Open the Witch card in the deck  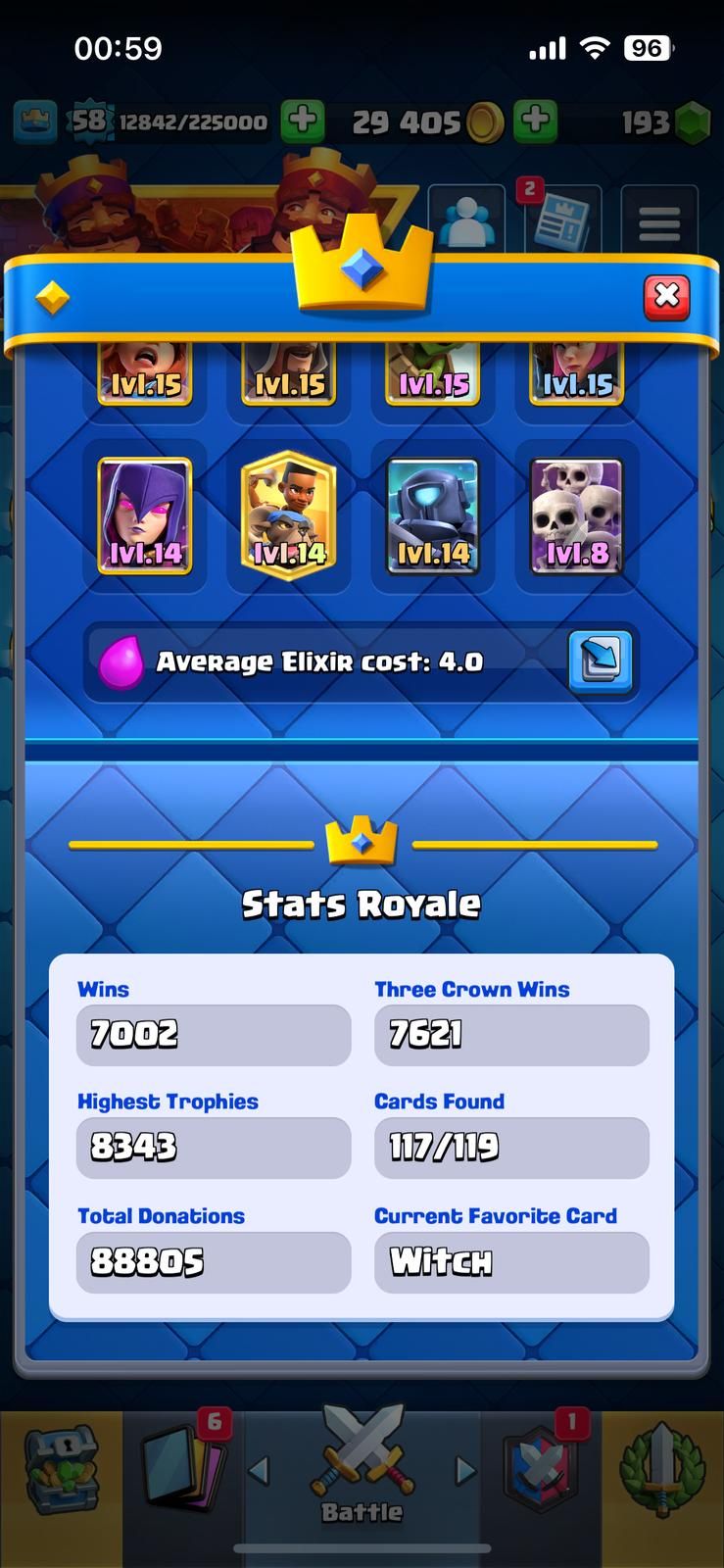pyautogui.click(x=145, y=516)
